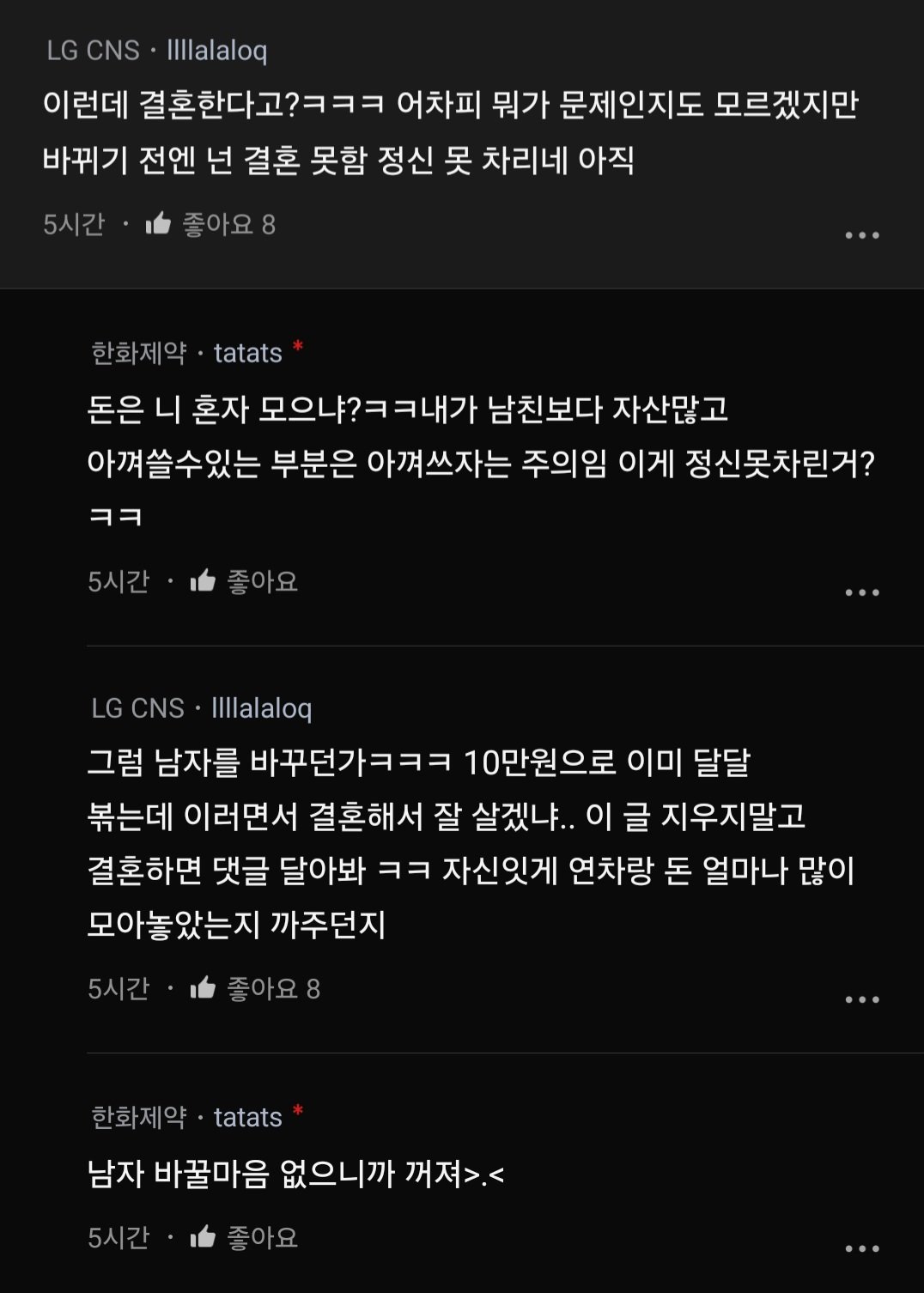The width and height of the screenshot is (924, 1293).
Task: Like tatats's reply '남자 바꿀마음 없으니까 꺼져'
Action: (204, 1237)
